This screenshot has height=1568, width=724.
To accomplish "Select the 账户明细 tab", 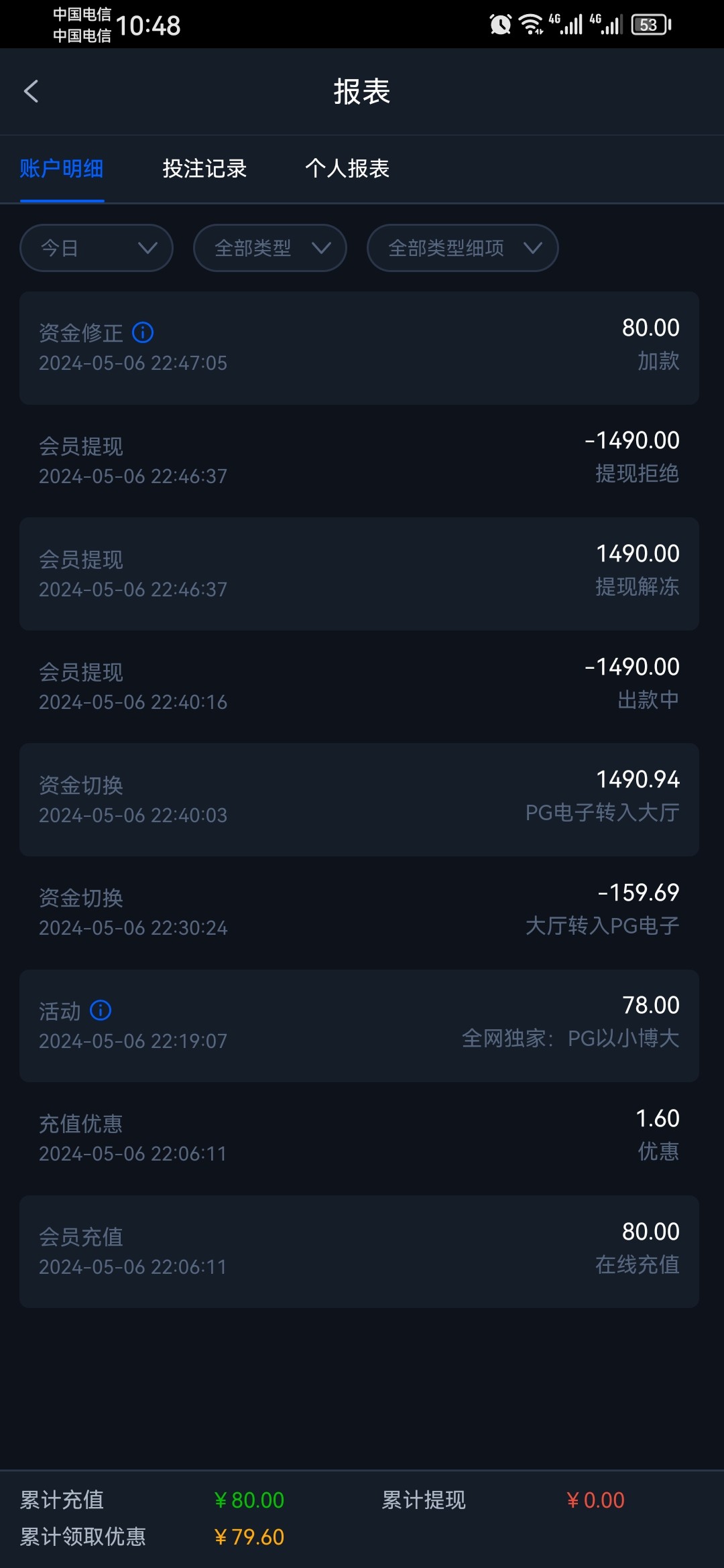I will tap(62, 170).
